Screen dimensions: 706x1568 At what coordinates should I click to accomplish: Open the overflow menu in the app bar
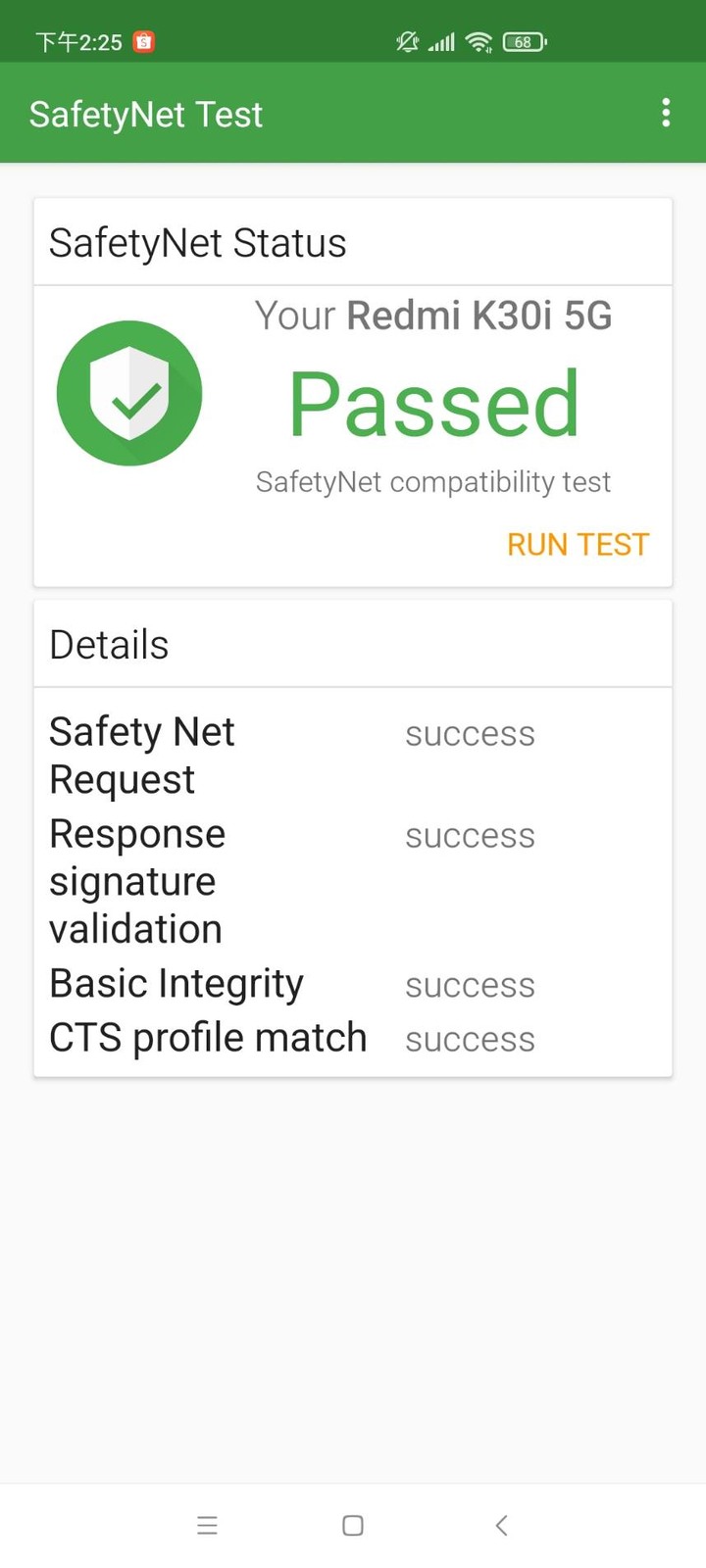coord(666,113)
